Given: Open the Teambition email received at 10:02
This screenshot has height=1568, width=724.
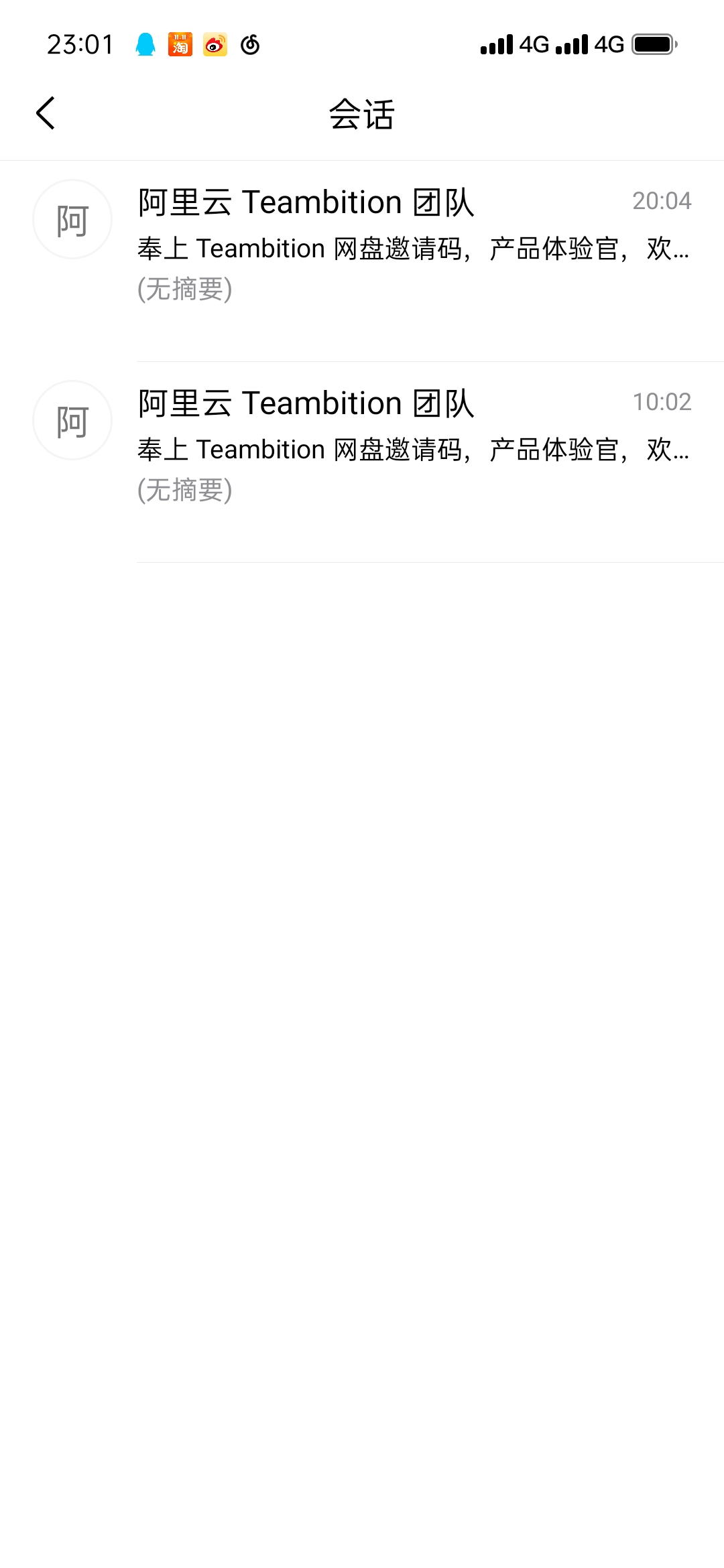Looking at the screenshot, I should (413, 448).
